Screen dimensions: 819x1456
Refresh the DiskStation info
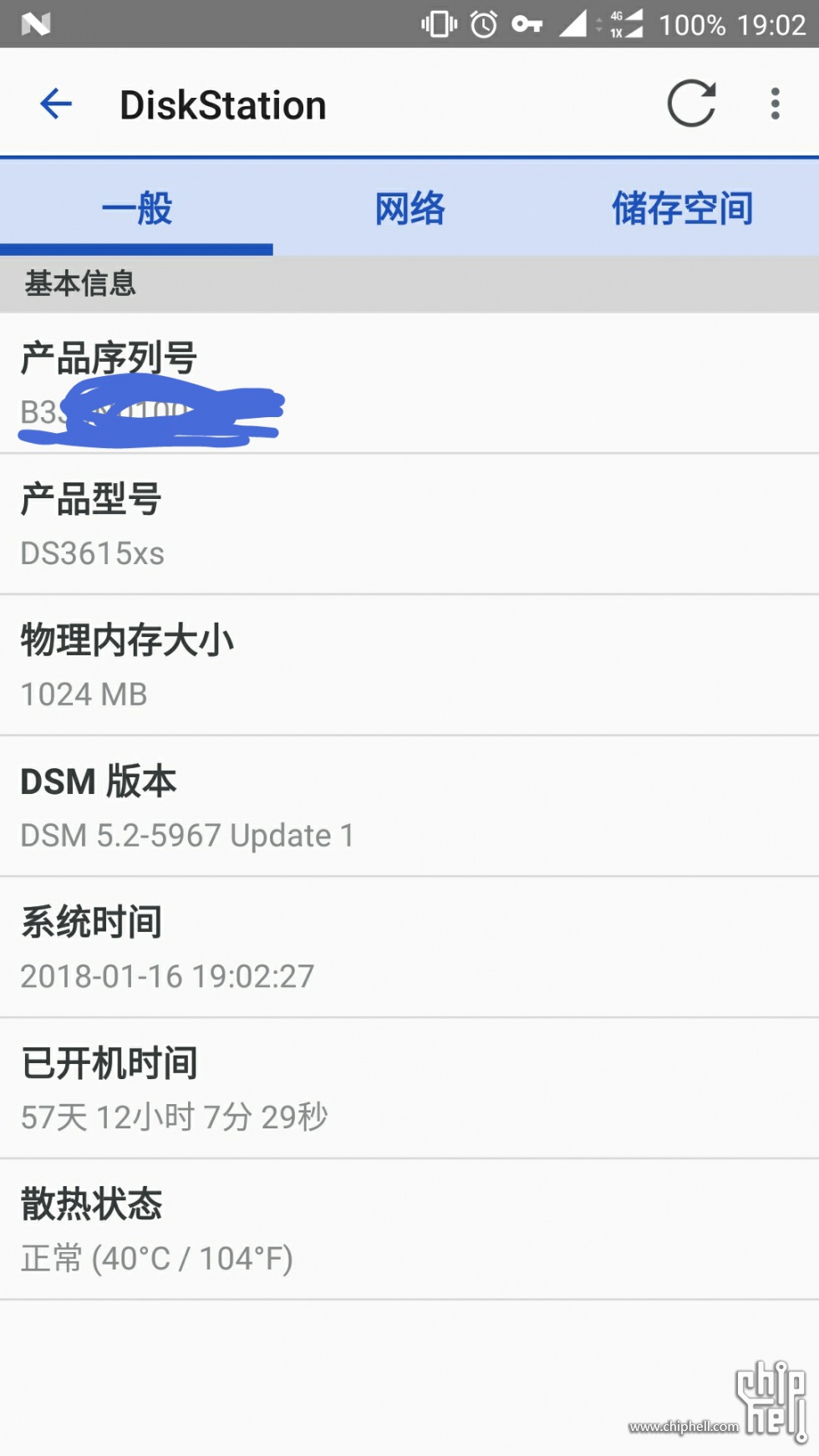[x=691, y=104]
